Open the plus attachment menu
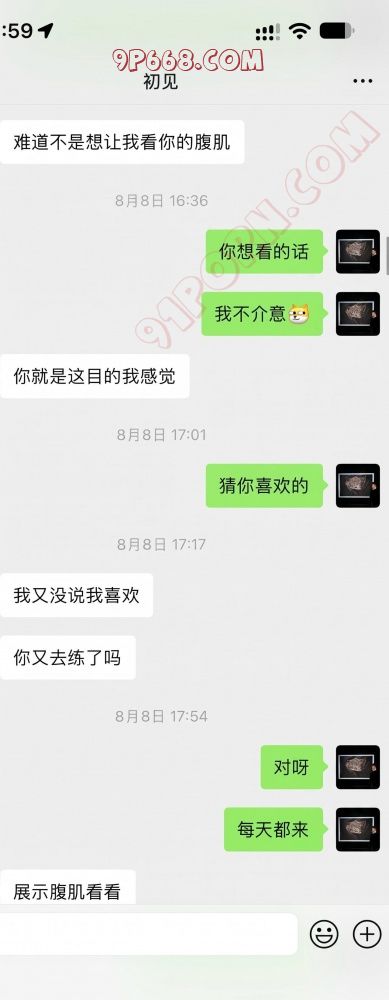This screenshot has height=1000, width=389. 367,934
